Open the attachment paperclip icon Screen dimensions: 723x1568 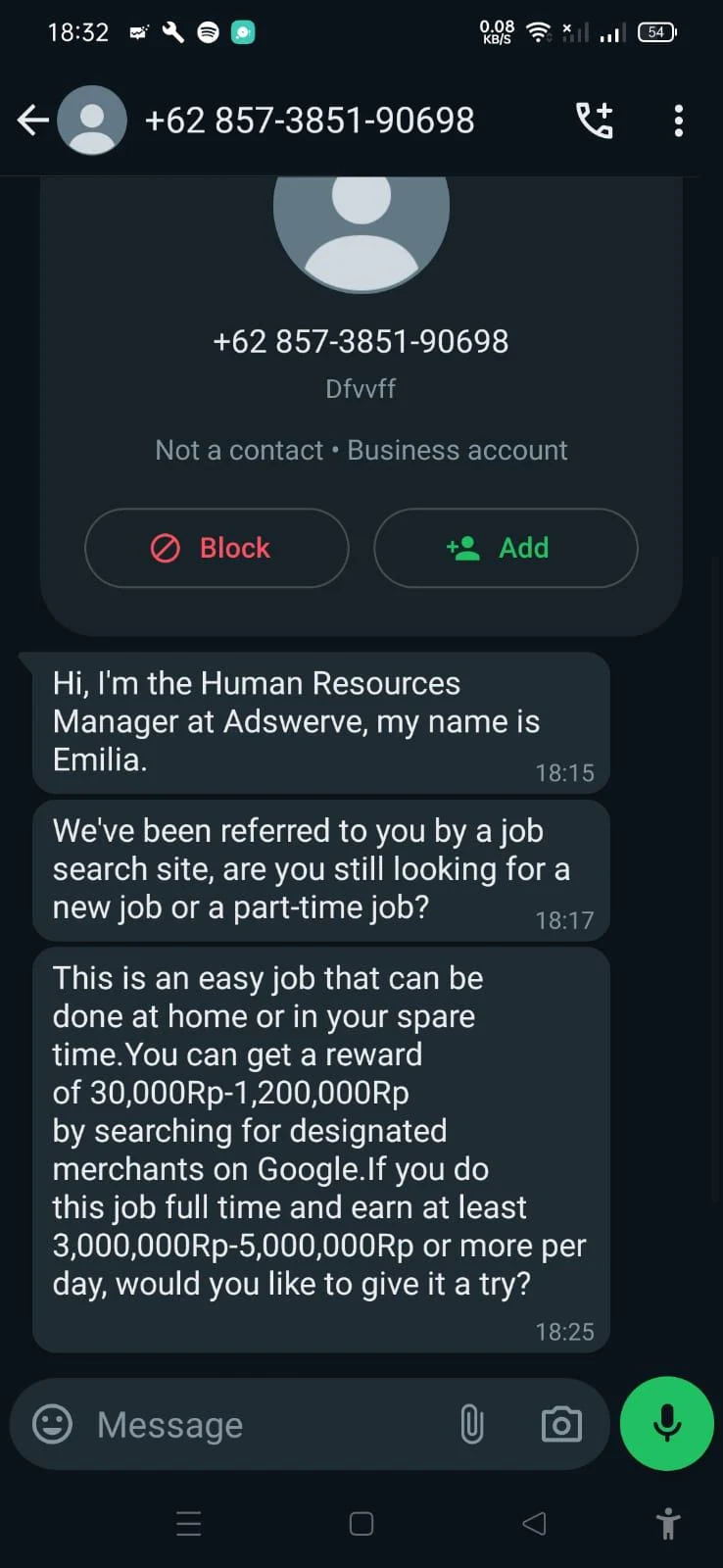tap(473, 1424)
